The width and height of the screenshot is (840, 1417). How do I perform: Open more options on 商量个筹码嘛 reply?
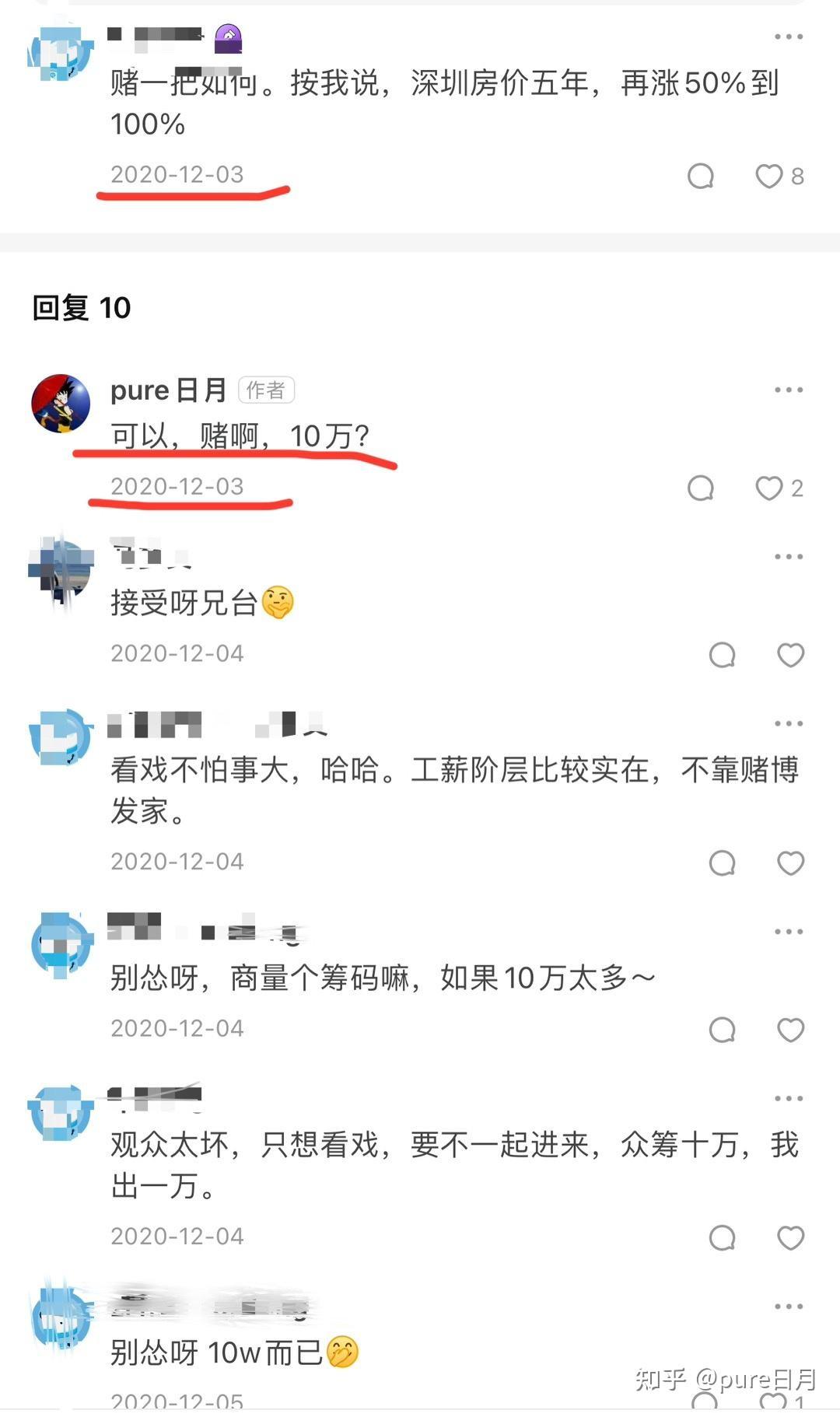(789, 932)
